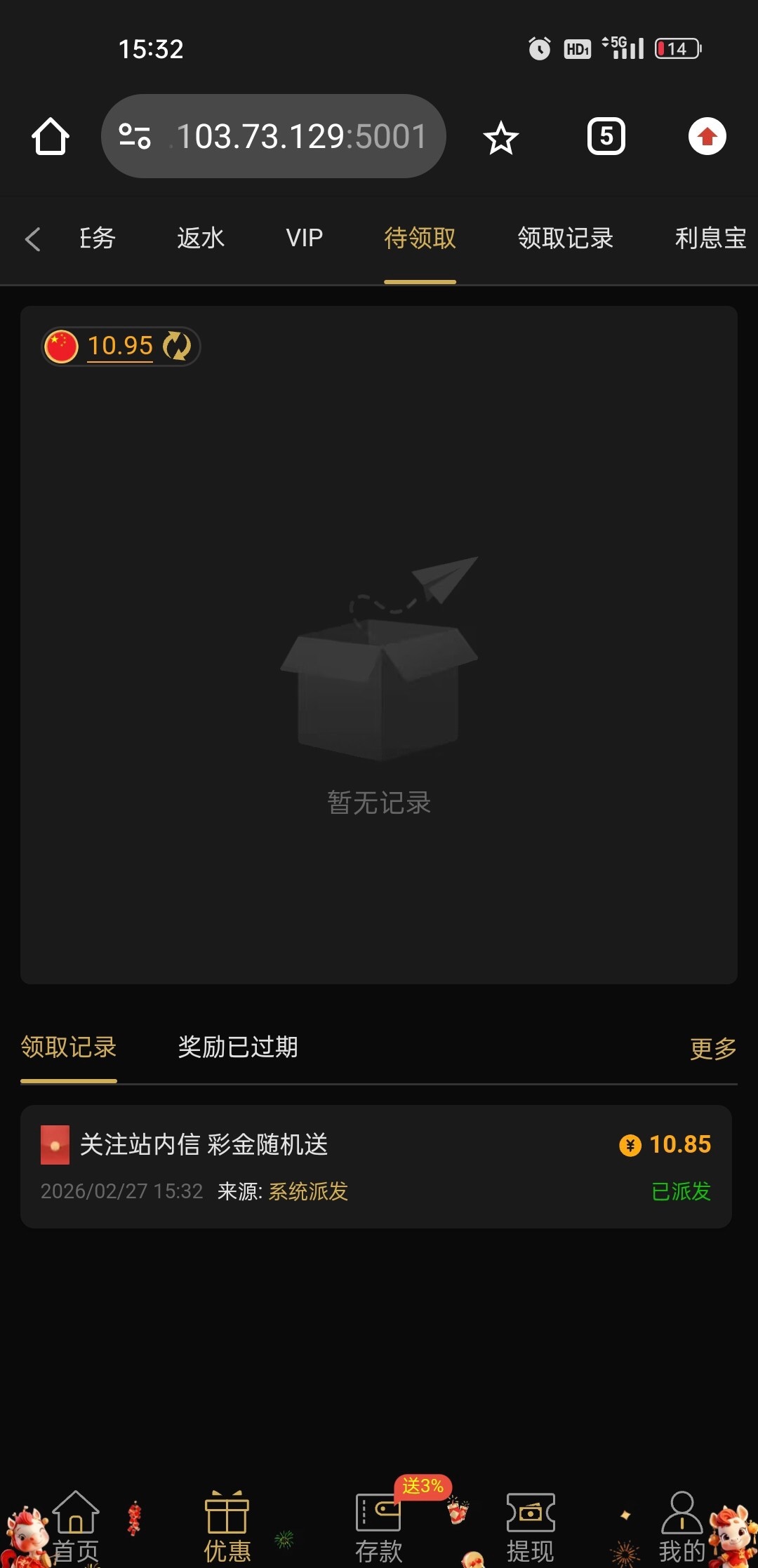Open 更多 records
The image size is (758, 1568).
[713, 1048]
